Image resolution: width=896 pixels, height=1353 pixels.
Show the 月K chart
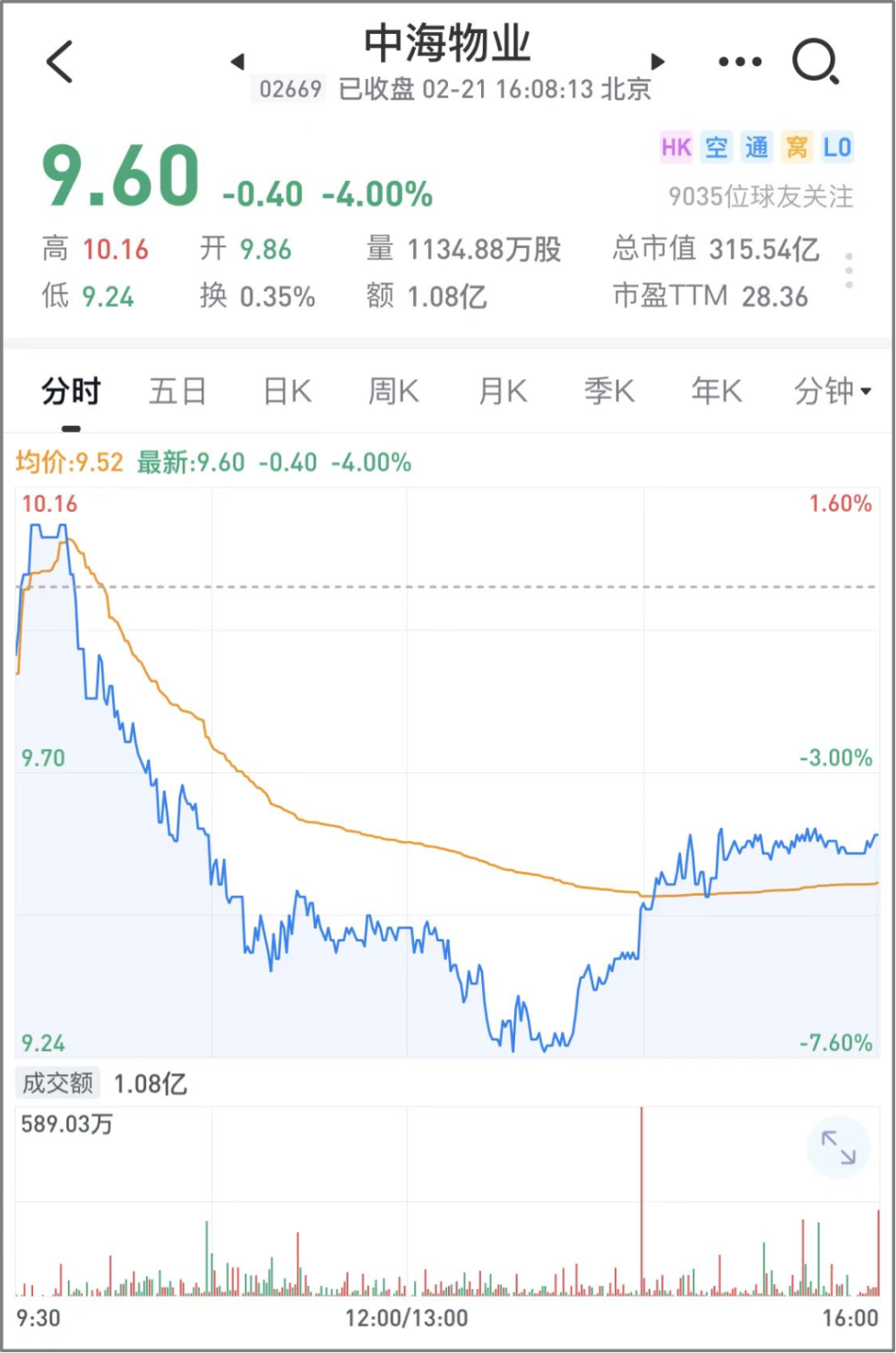click(503, 392)
